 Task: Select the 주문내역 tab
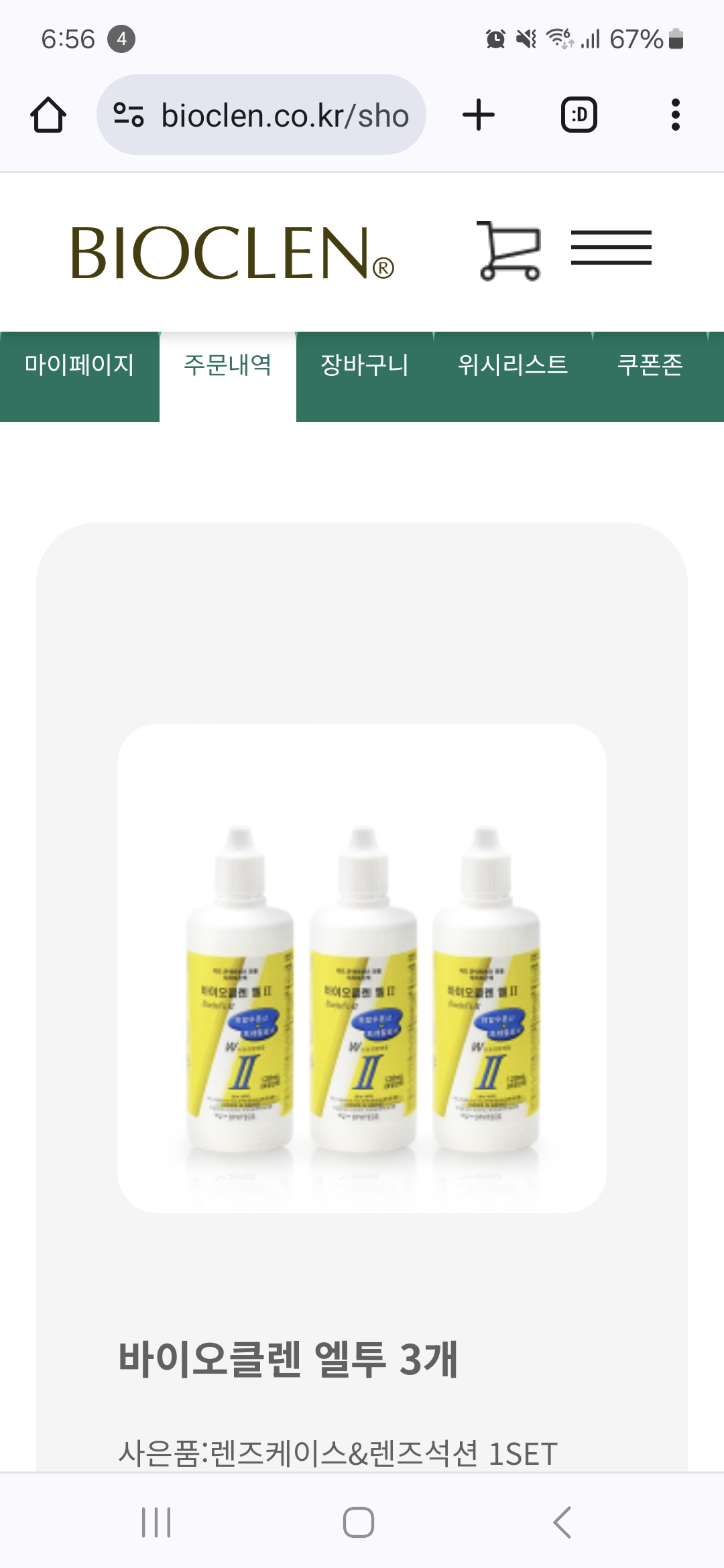click(228, 365)
